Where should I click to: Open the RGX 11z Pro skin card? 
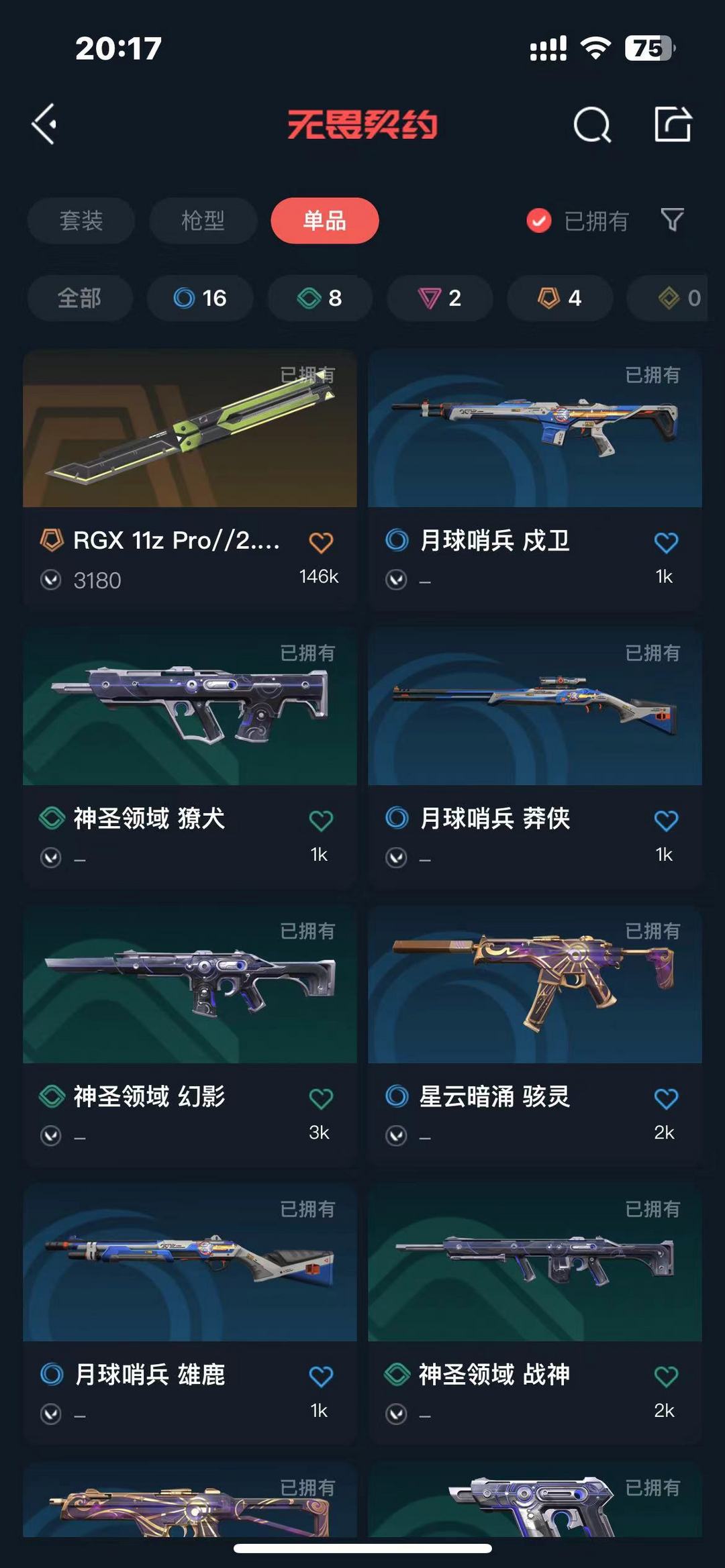190,479
